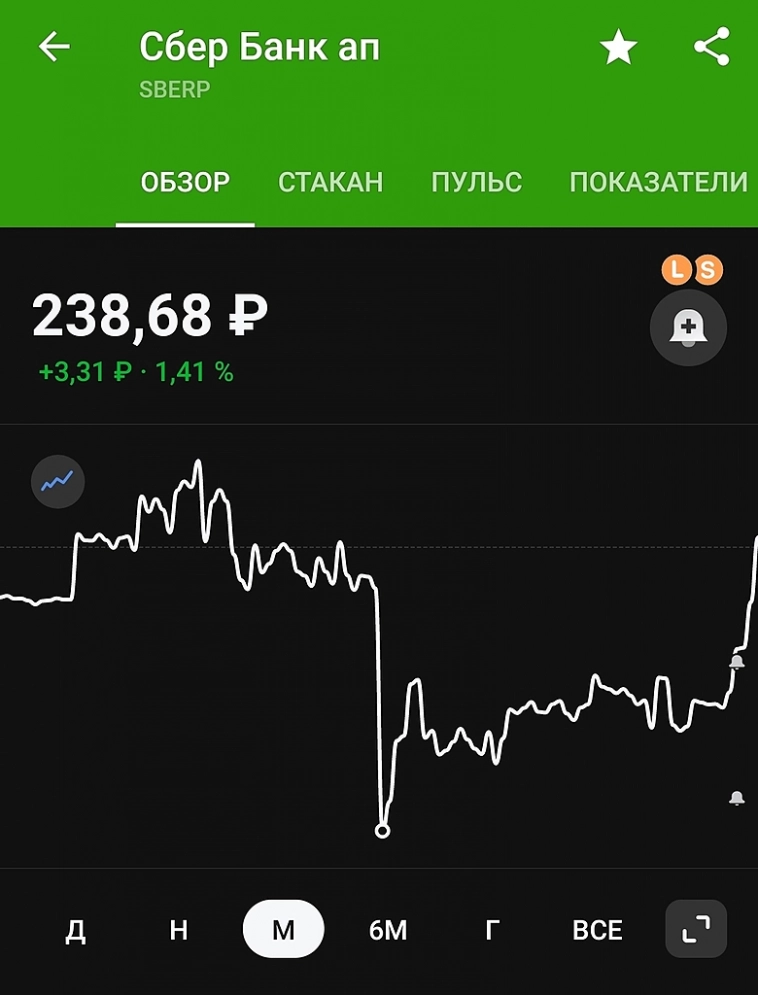Screen dimensions: 758x995
Task: Tap the star to favorite Сбер Банк ап
Action: (618, 44)
